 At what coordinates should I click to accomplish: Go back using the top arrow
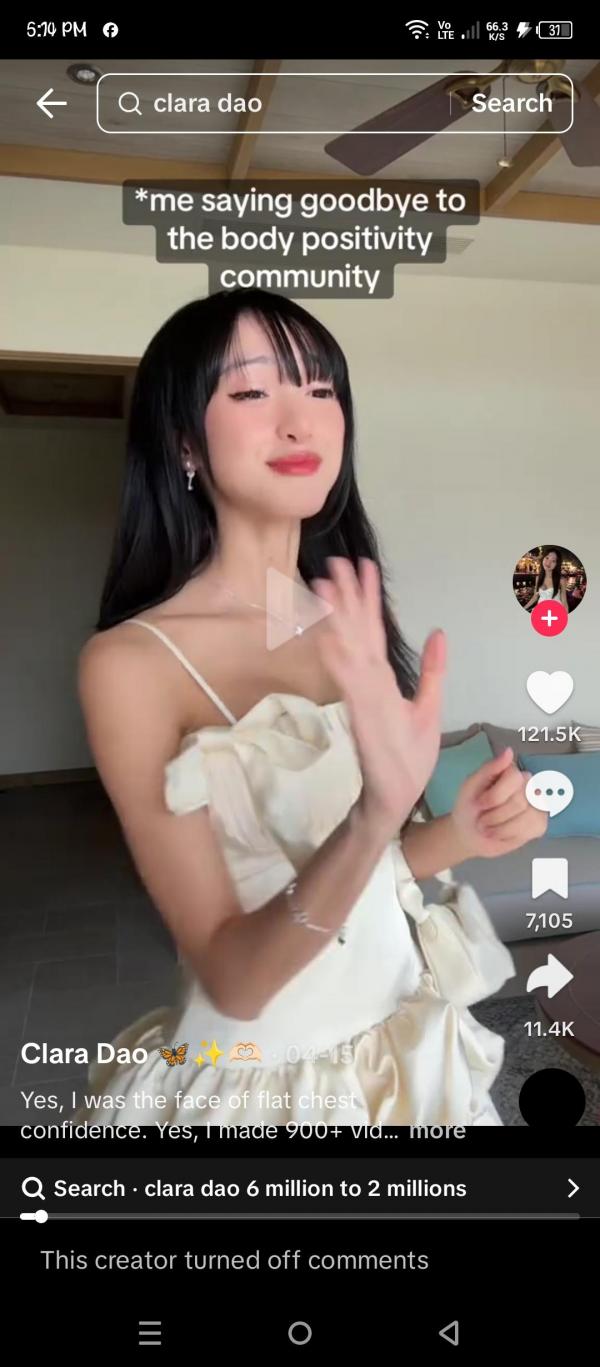click(x=51, y=102)
